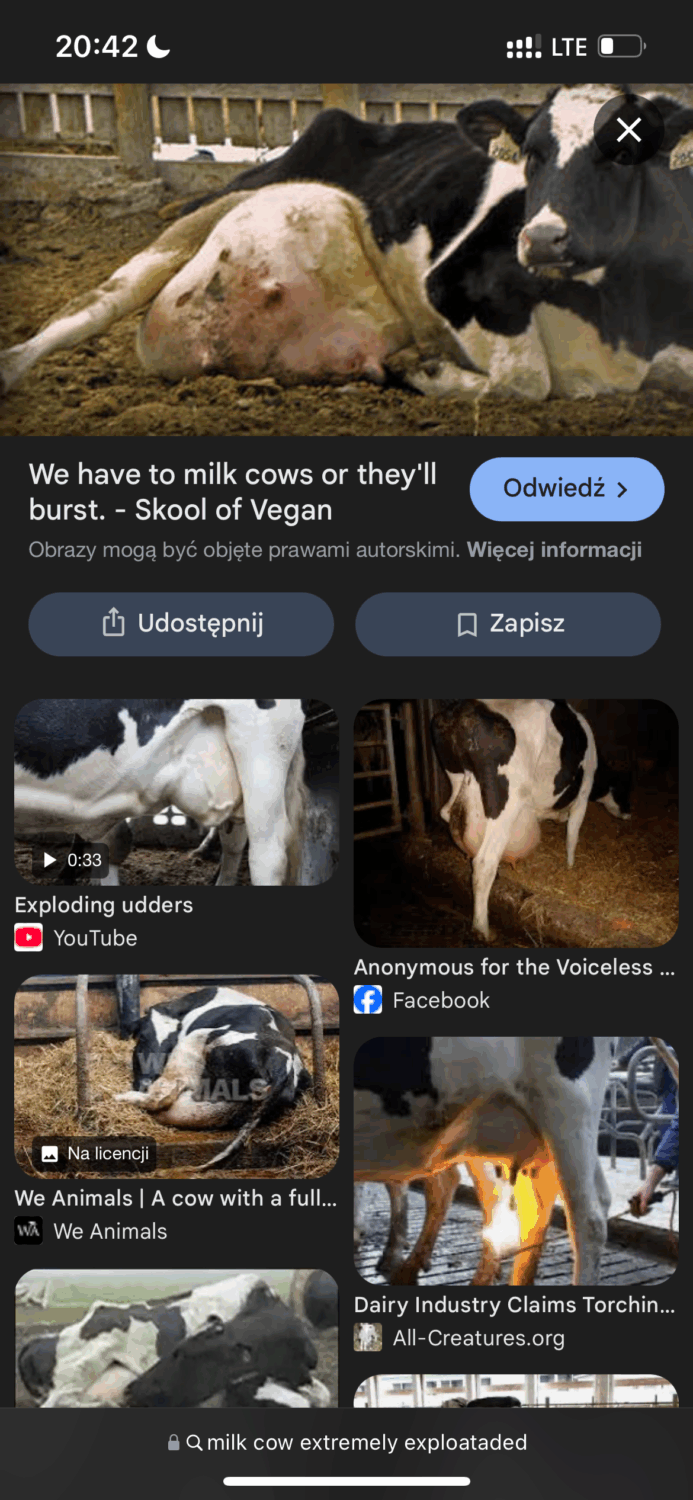Open the main cow image from Skool of Vegan
This screenshot has height=1500, width=693.
click(300, 260)
